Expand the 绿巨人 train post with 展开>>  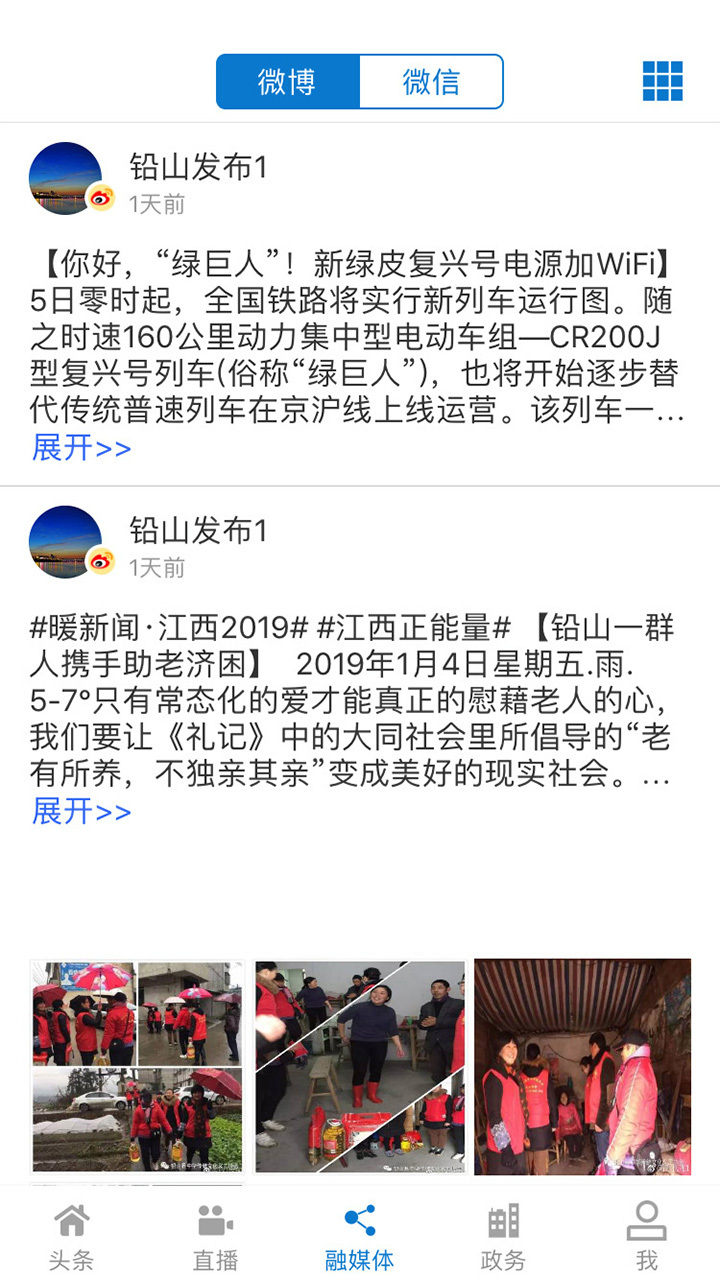pyautogui.click(x=79, y=448)
